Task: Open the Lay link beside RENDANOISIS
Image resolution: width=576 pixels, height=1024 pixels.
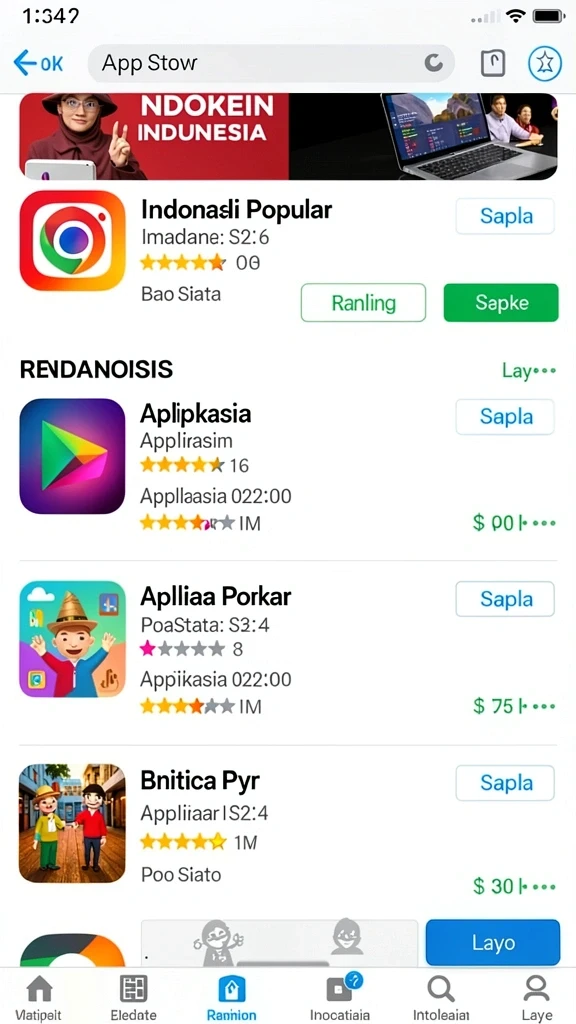Action: point(528,371)
